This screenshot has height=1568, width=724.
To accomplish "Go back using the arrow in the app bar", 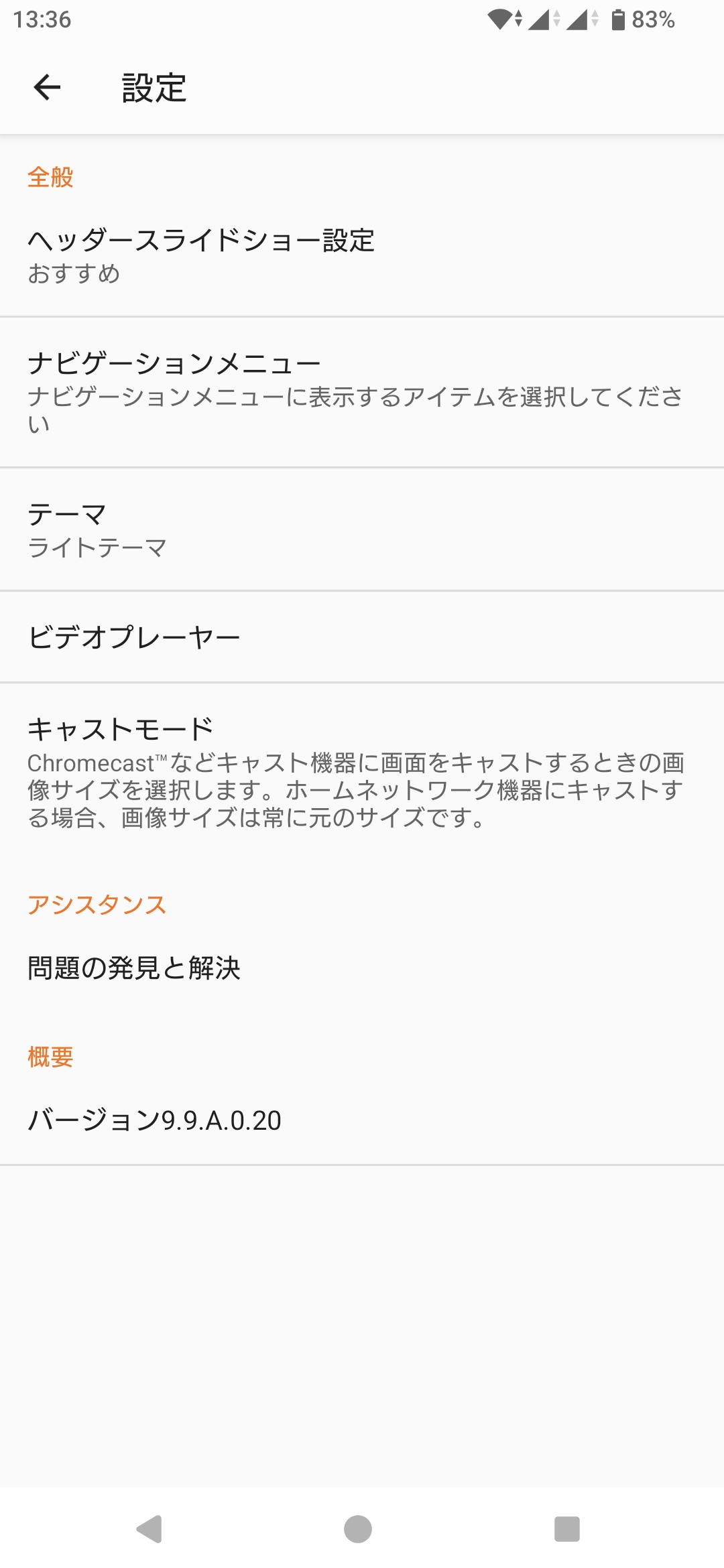I will coord(47,87).
